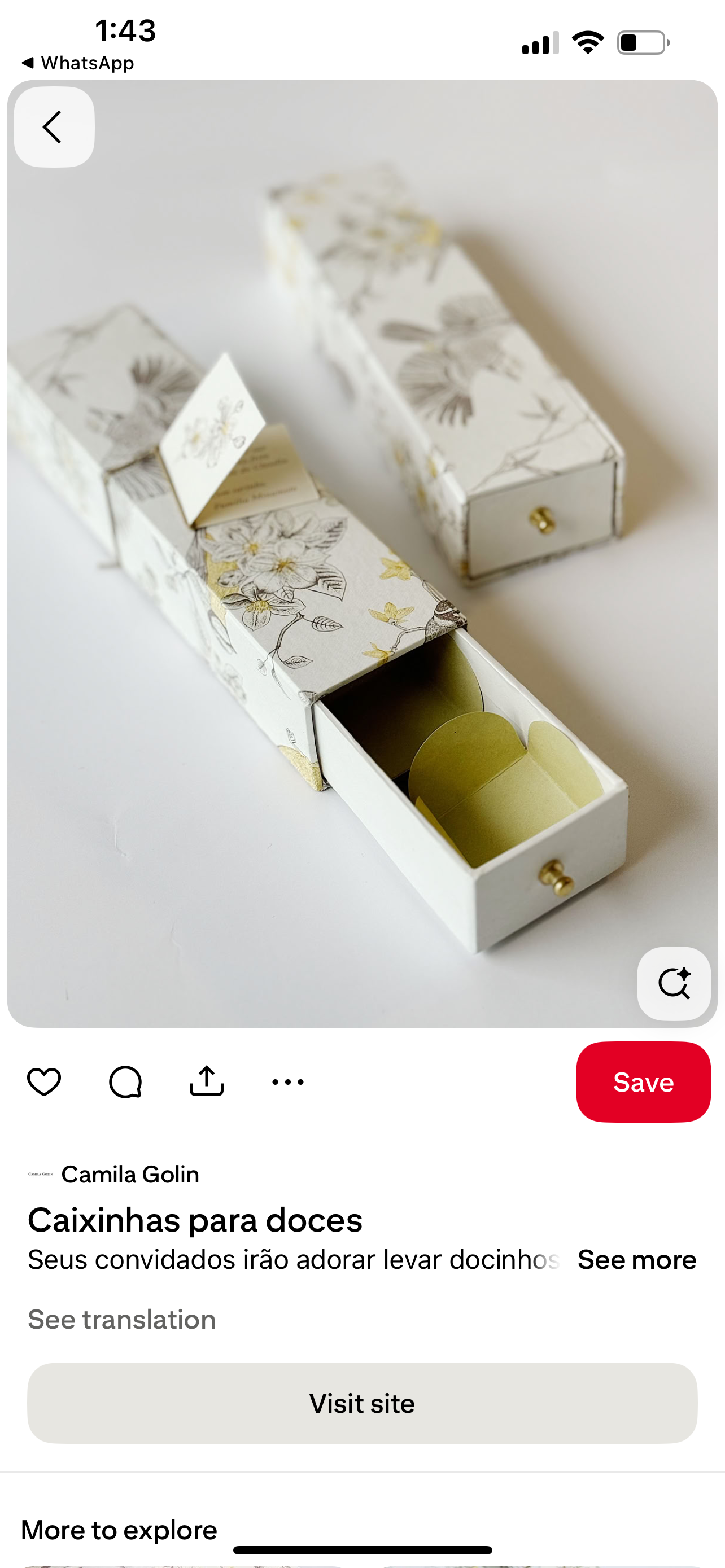Screen dimensions: 725x1568
Task: Go back using the arrow button
Action: pos(54,126)
